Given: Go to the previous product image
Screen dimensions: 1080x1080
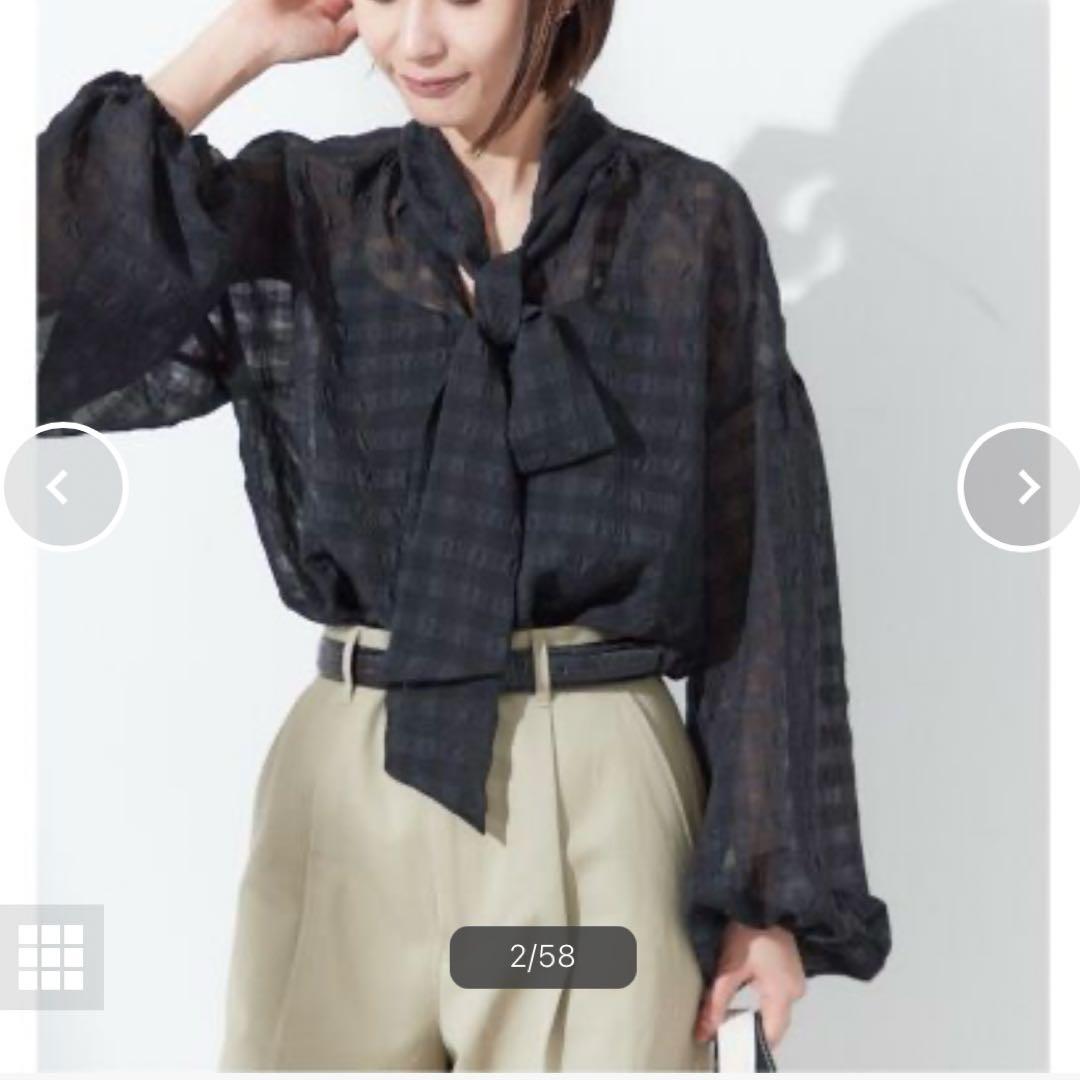Looking at the screenshot, I should click(62, 487).
